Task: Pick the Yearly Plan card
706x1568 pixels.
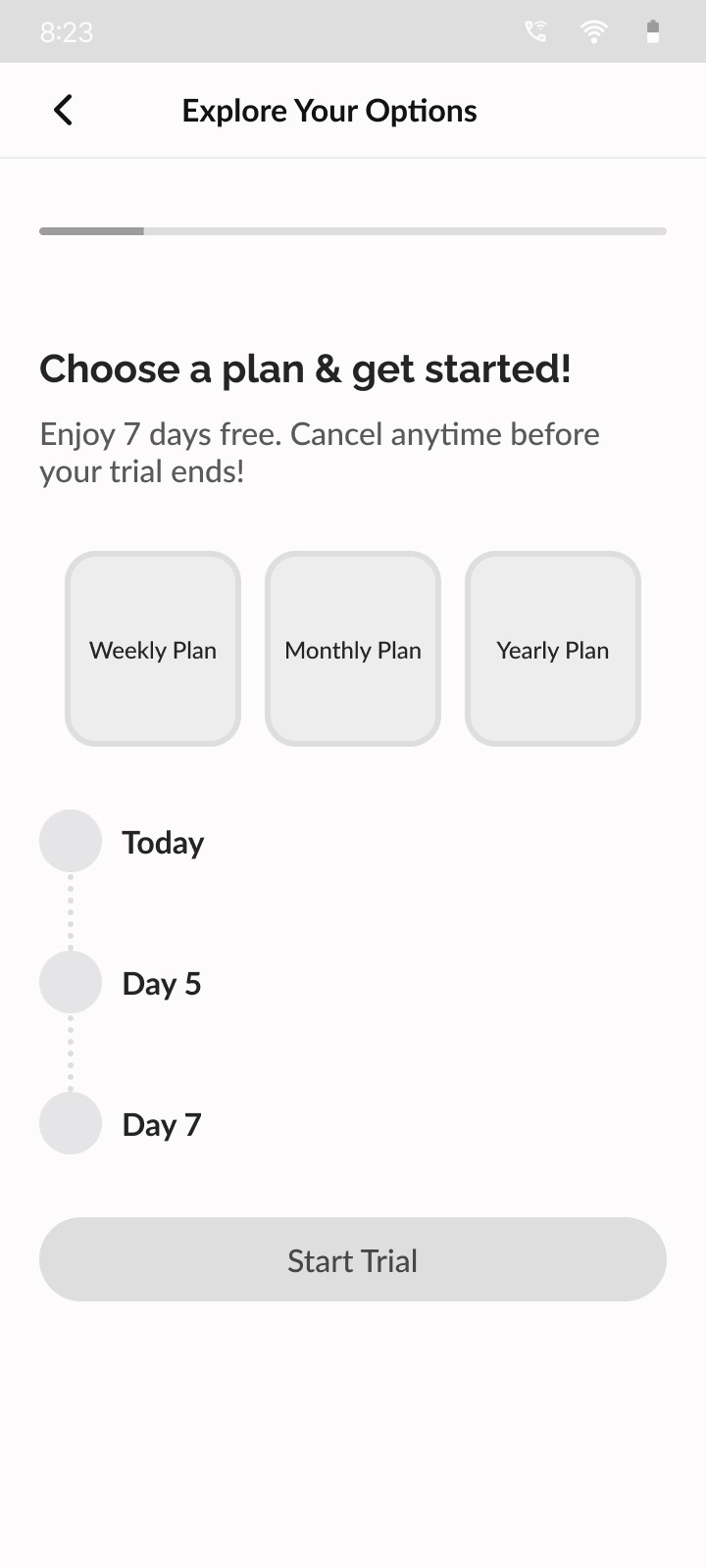Action: click(x=553, y=649)
